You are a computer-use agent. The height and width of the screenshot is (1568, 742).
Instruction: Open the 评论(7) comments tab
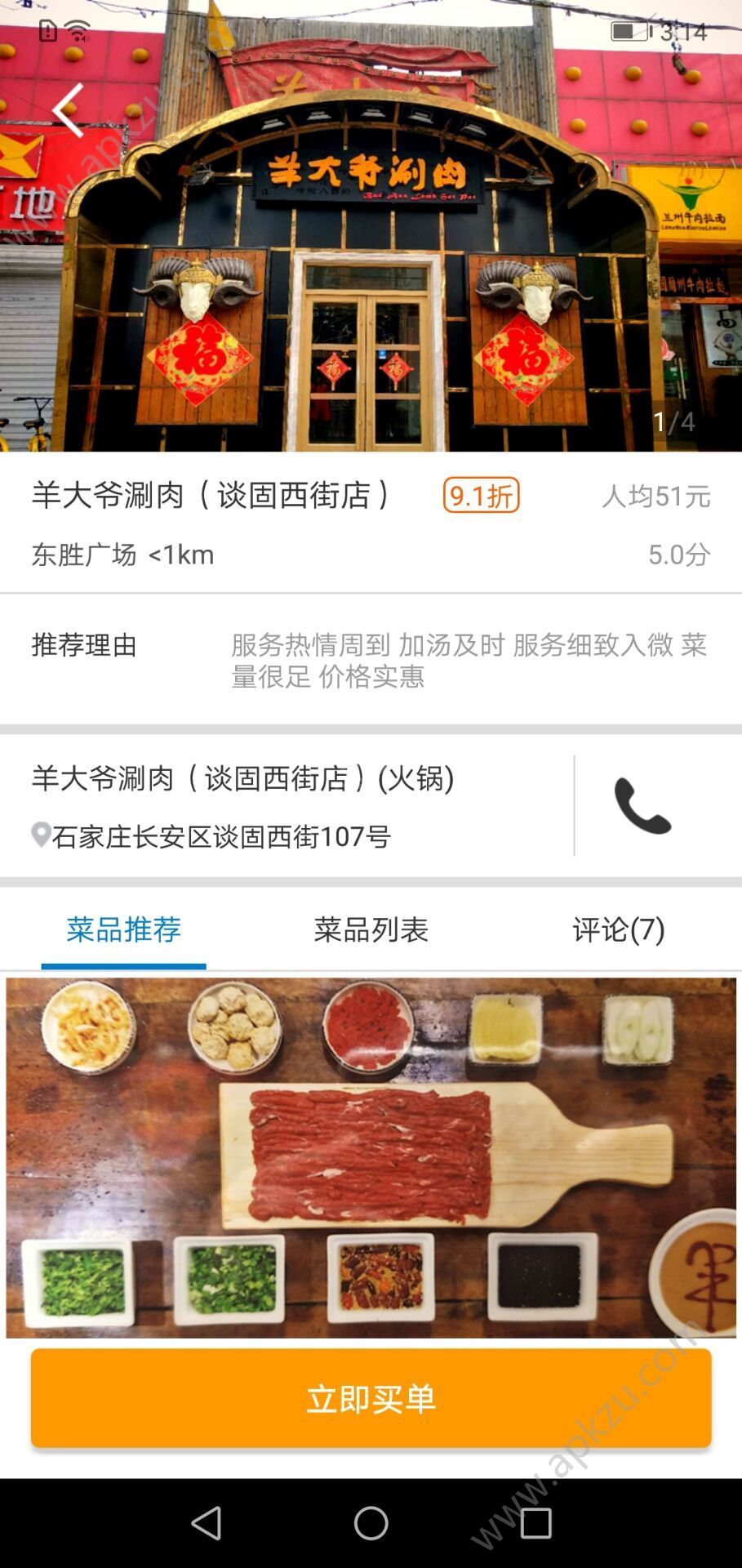[x=619, y=929]
